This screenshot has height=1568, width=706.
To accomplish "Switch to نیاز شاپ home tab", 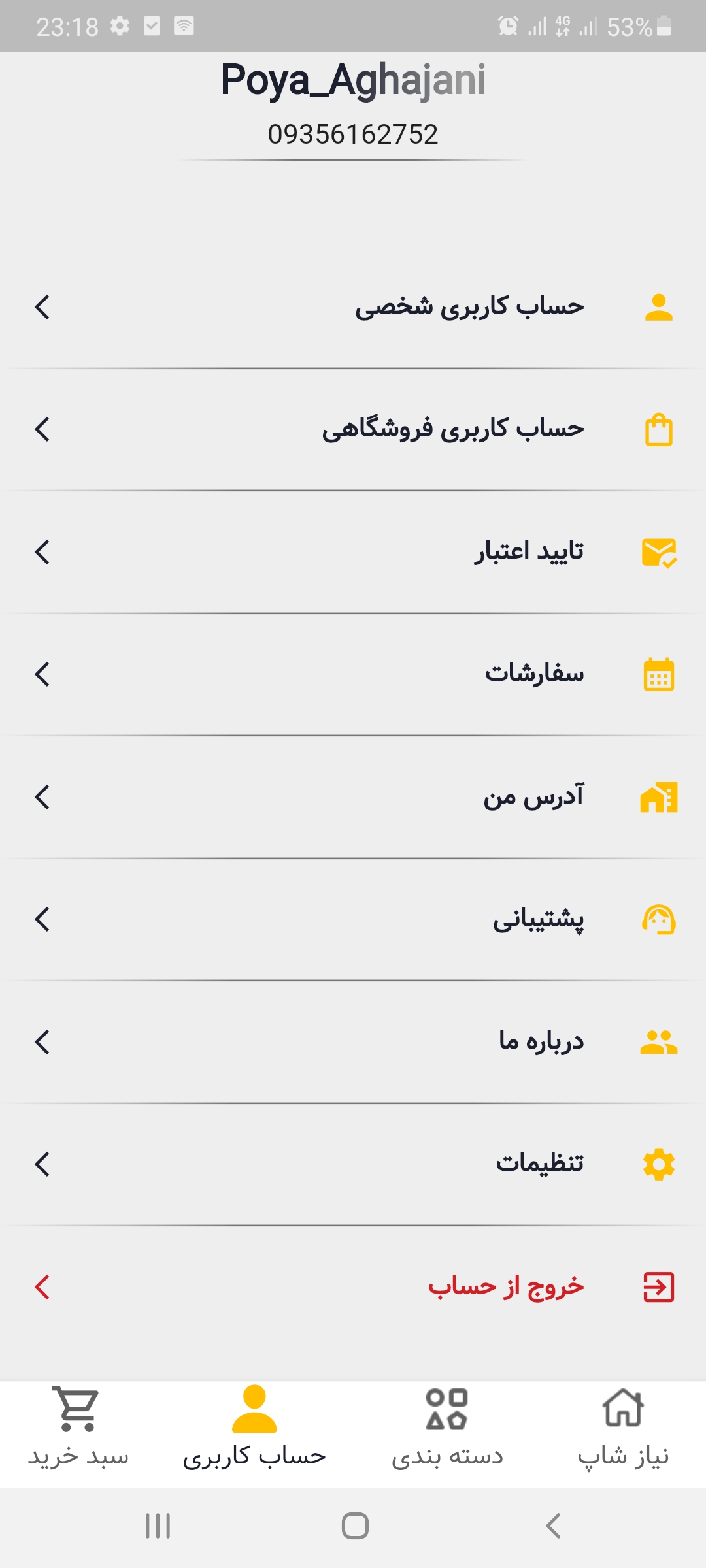I will (623, 1429).
